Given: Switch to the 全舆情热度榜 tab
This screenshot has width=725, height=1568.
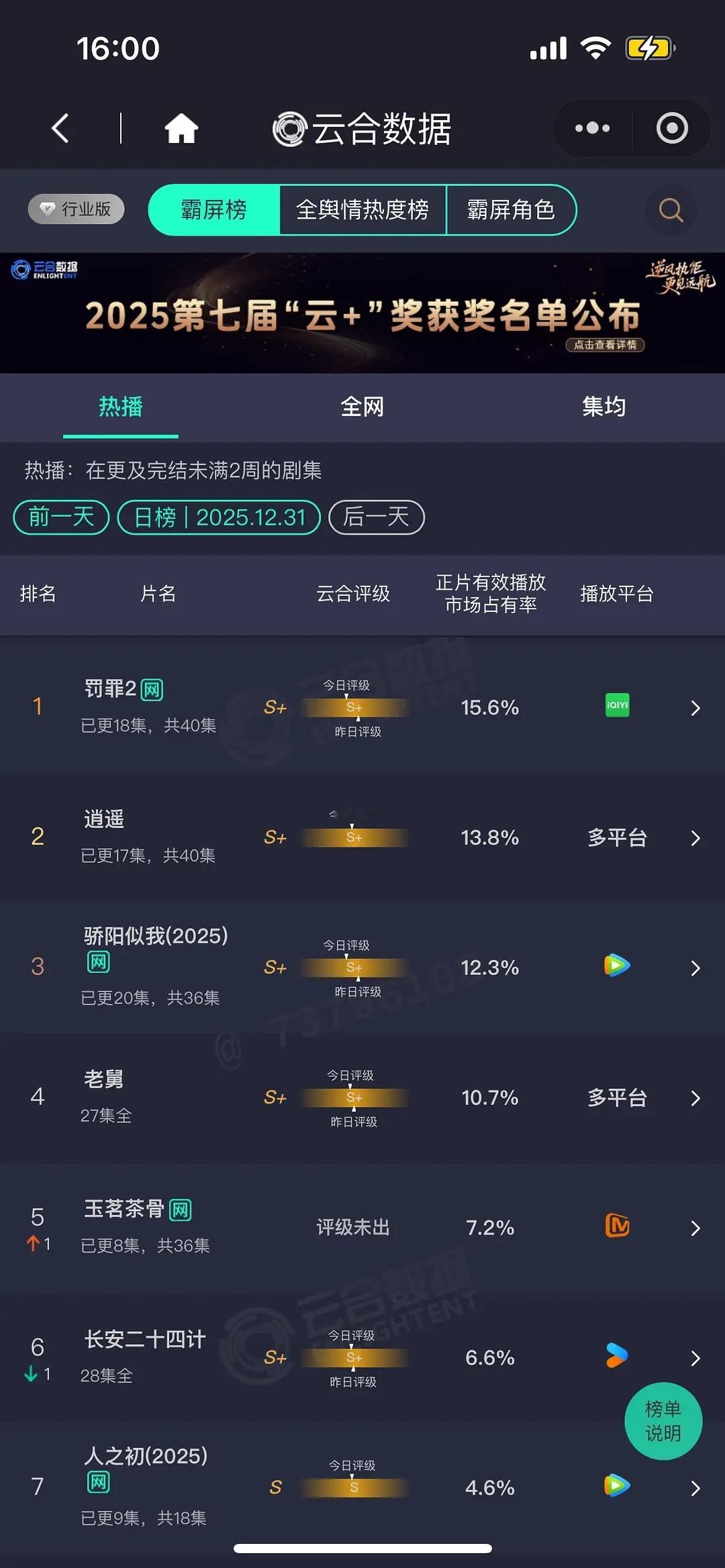Looking at the screenshot, I should (x=363, y=210).
